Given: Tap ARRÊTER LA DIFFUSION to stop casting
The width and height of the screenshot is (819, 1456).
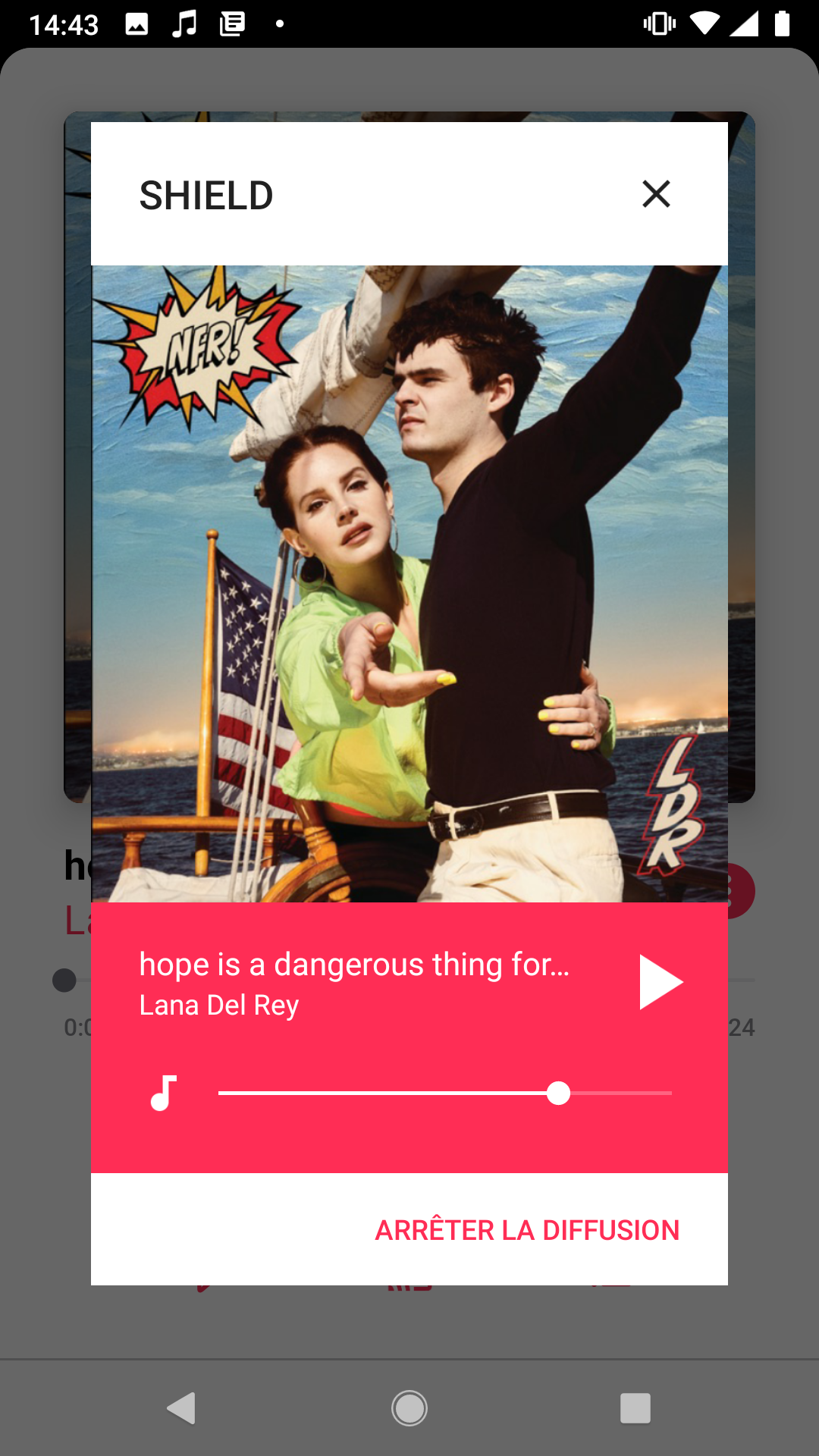Looking at the screenshot, I should click(x=527, y=1230).
